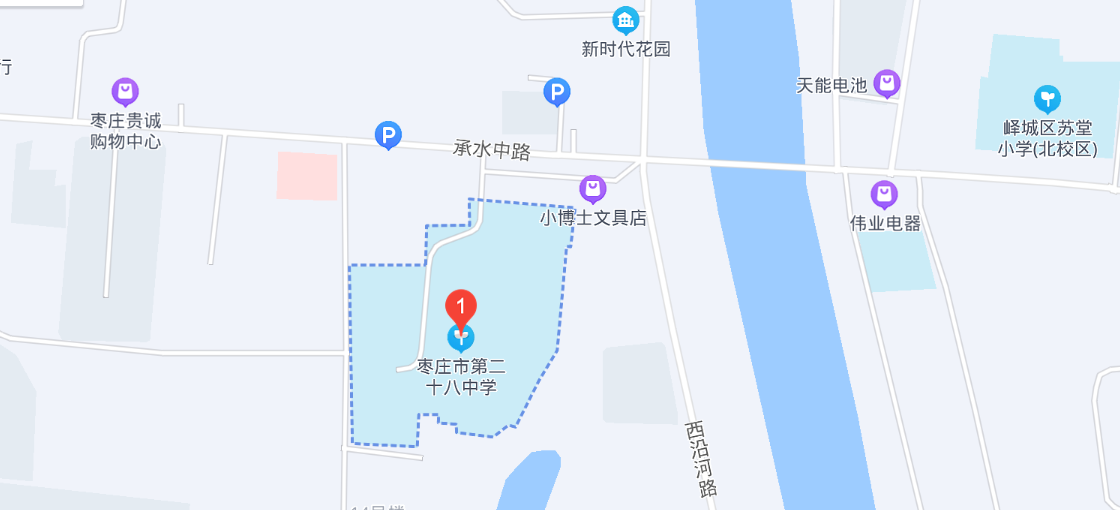Image resolution: width=1120 pixels, height=510 pixels.
Task: Open 伟业电器 shop marker
Action: 884,195
